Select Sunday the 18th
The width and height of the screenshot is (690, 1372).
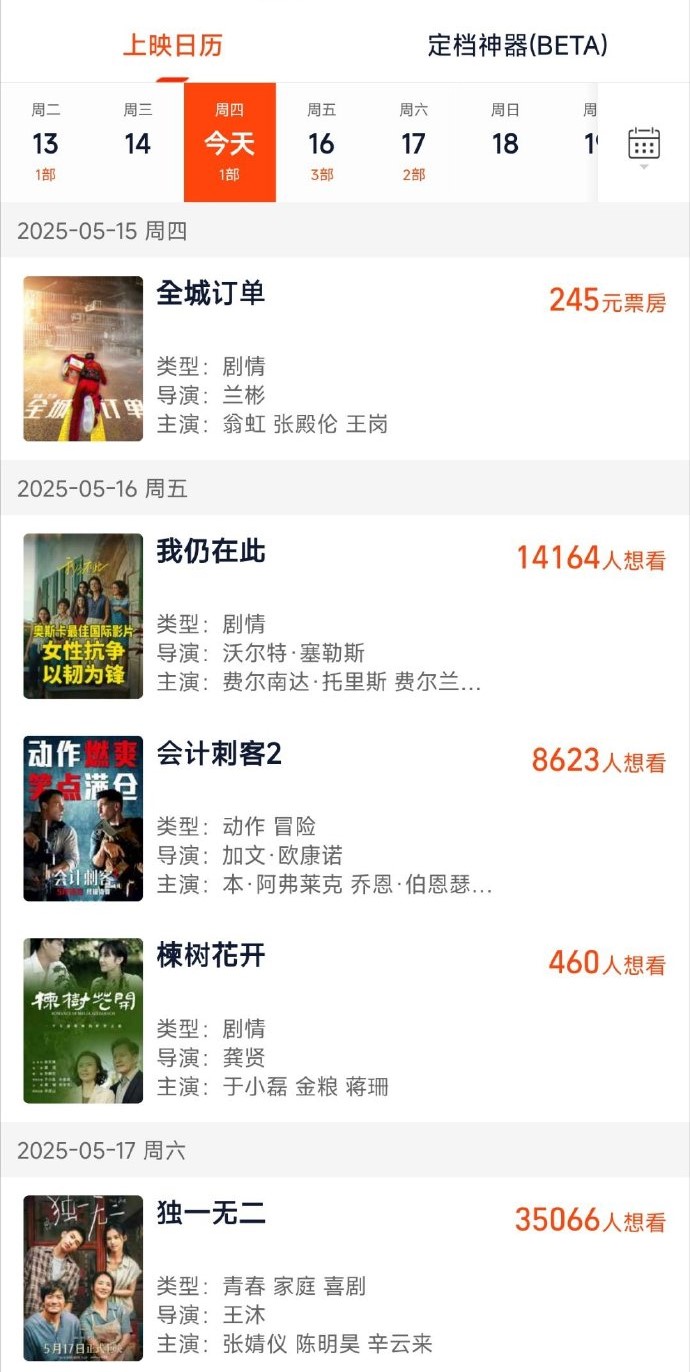pyautogui.click(x=506, y=143)
